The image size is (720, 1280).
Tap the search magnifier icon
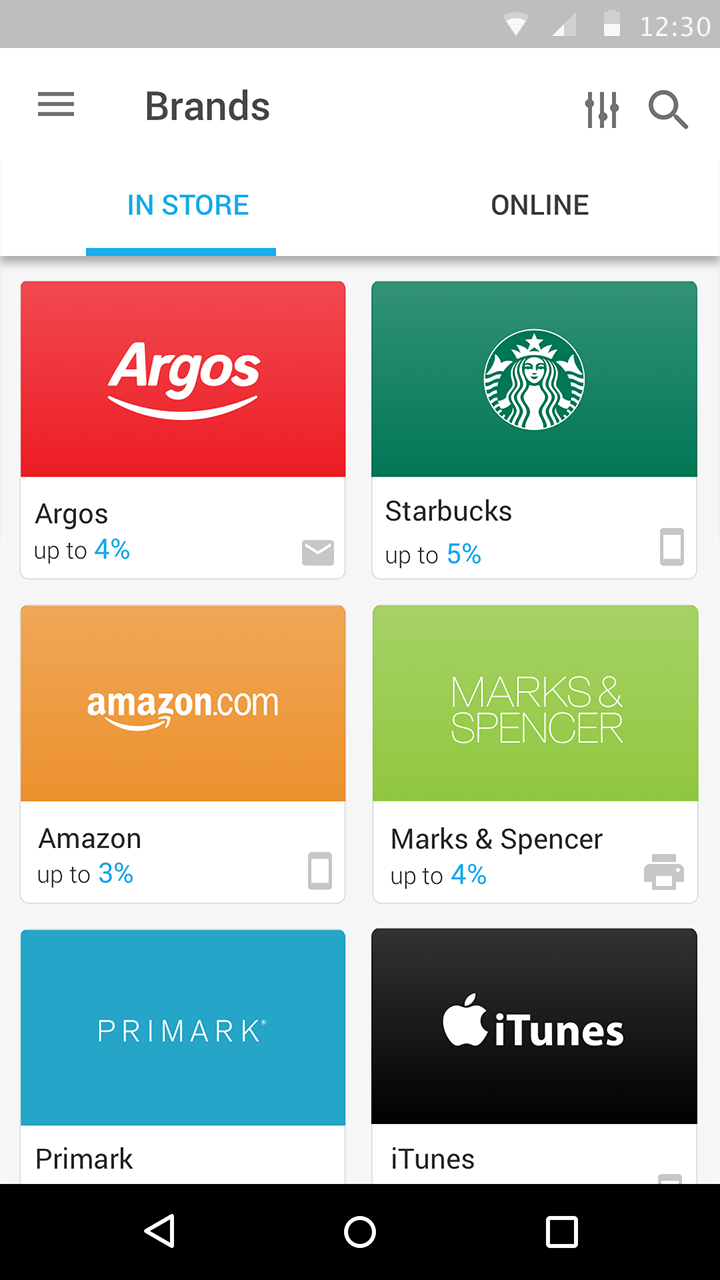click(668, 109)
